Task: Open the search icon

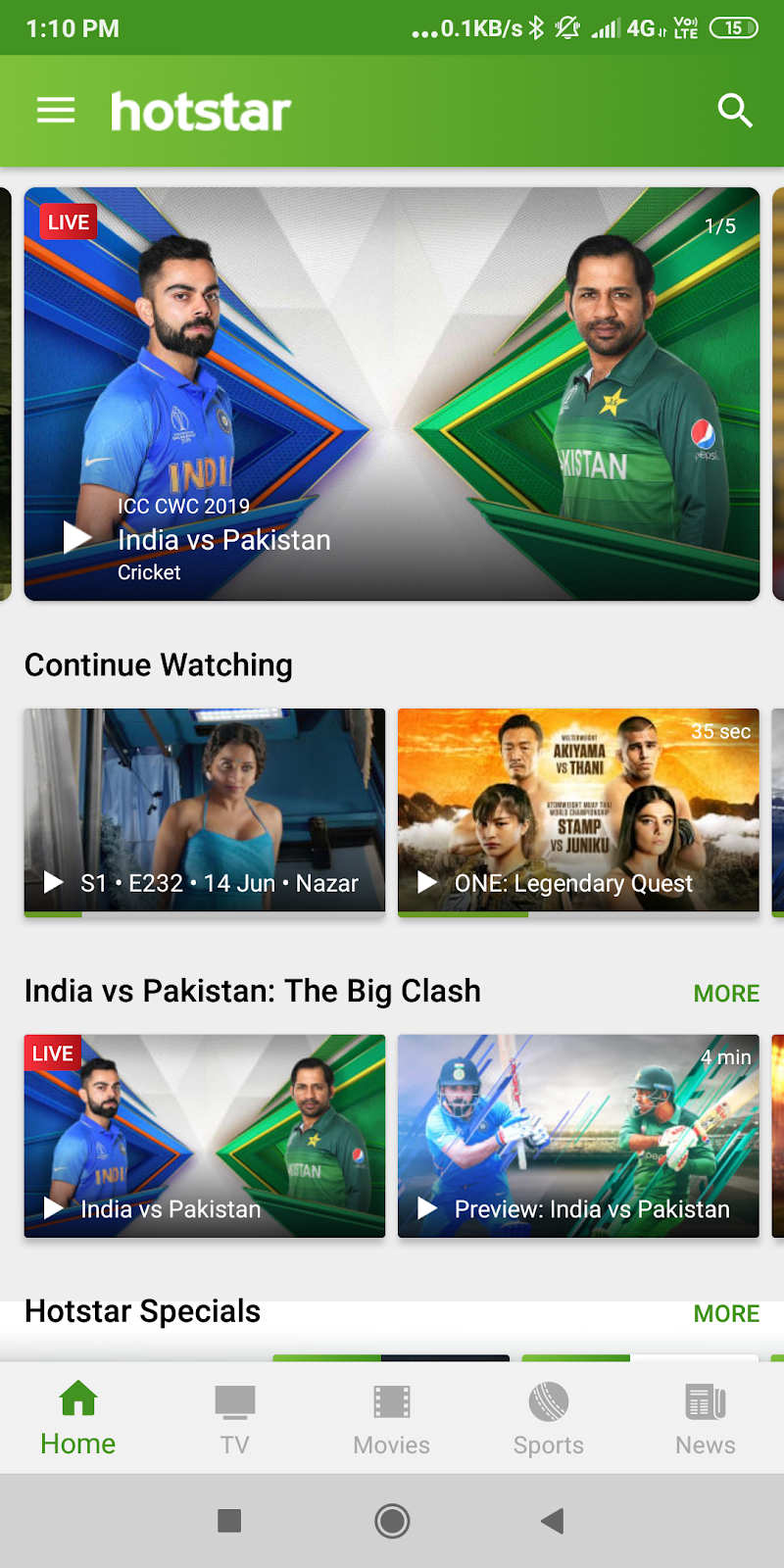Action: click(x=735, y=111)
